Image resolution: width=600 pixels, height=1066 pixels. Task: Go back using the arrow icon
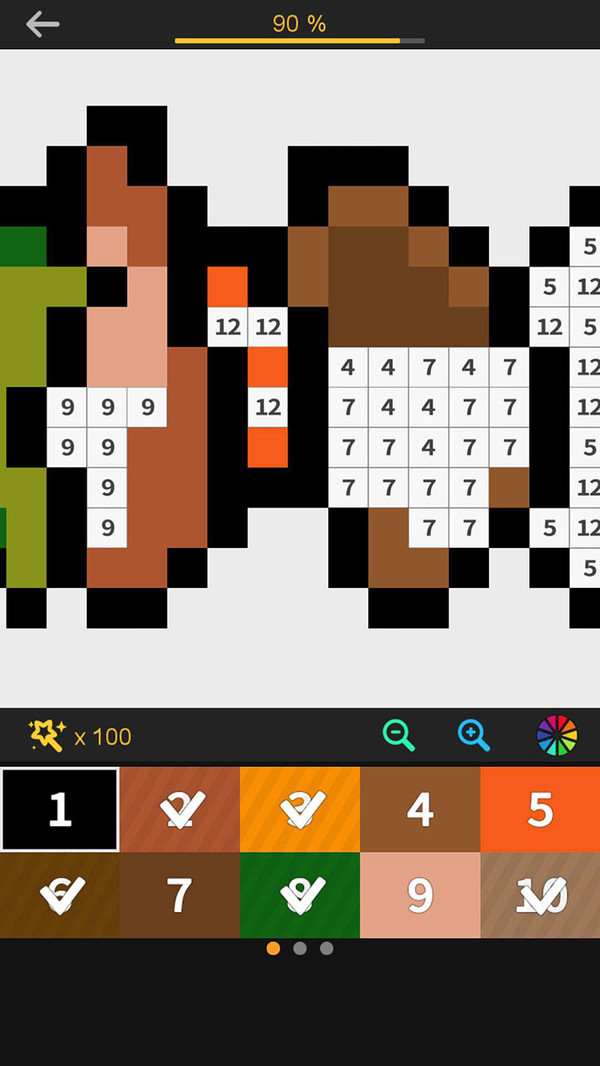click(43, 24)
